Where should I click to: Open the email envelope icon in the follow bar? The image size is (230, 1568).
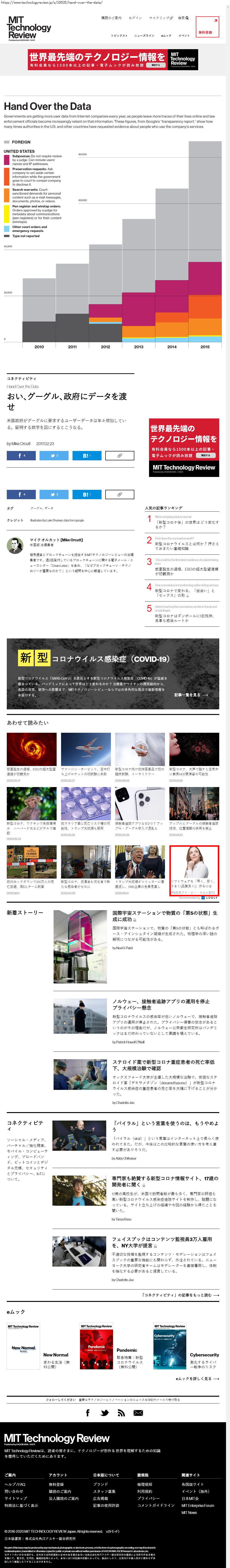pyautogui.click(x=138, y=1413)
